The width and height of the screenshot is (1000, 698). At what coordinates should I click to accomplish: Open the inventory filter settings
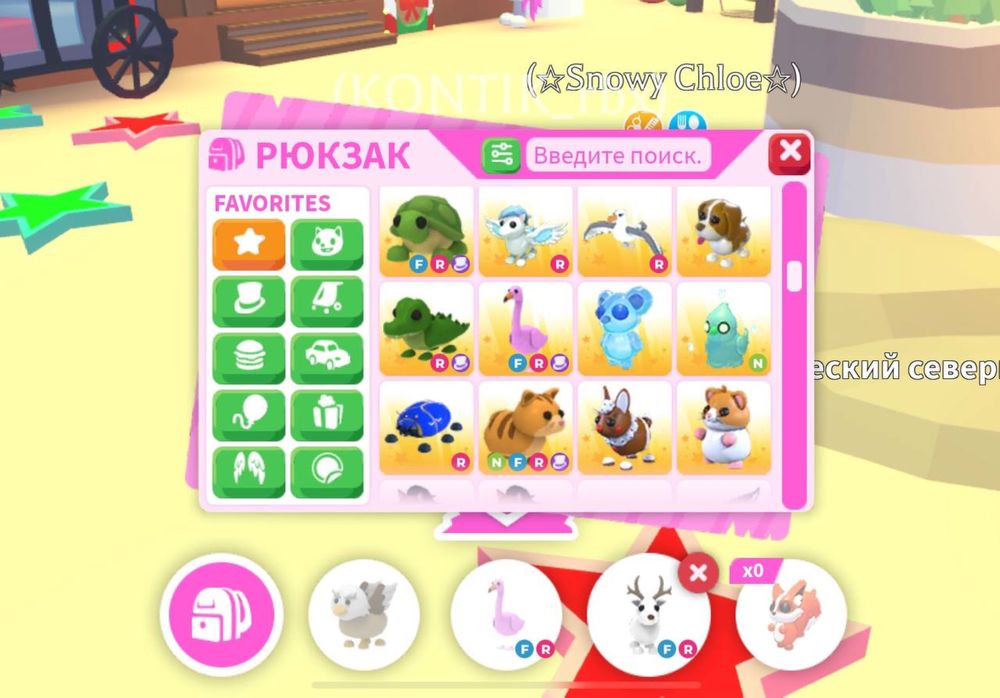pyautogui.click(x=500, y=155)
